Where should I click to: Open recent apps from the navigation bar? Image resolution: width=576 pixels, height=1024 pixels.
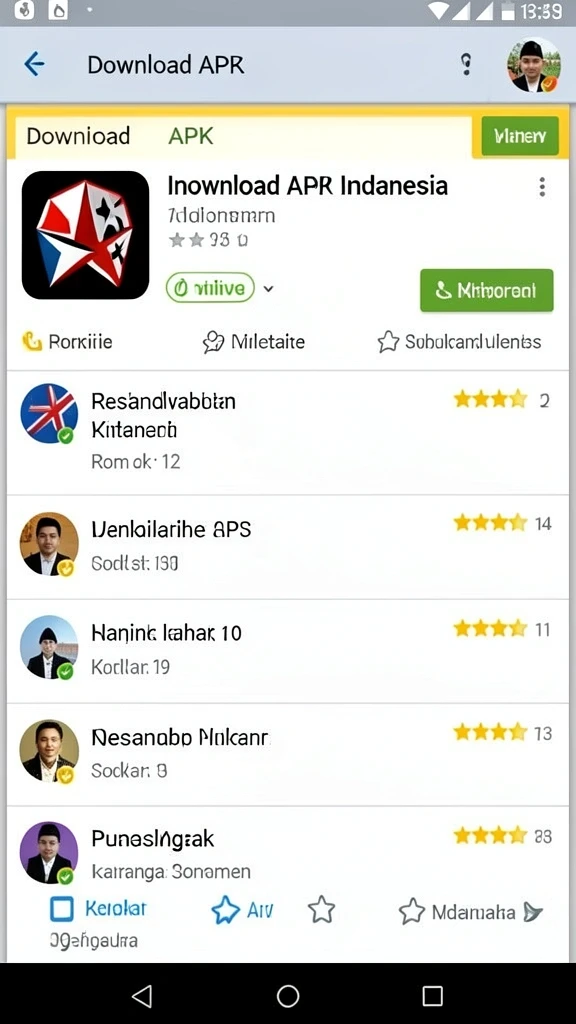pyautogui.click(x=432, y=996)
